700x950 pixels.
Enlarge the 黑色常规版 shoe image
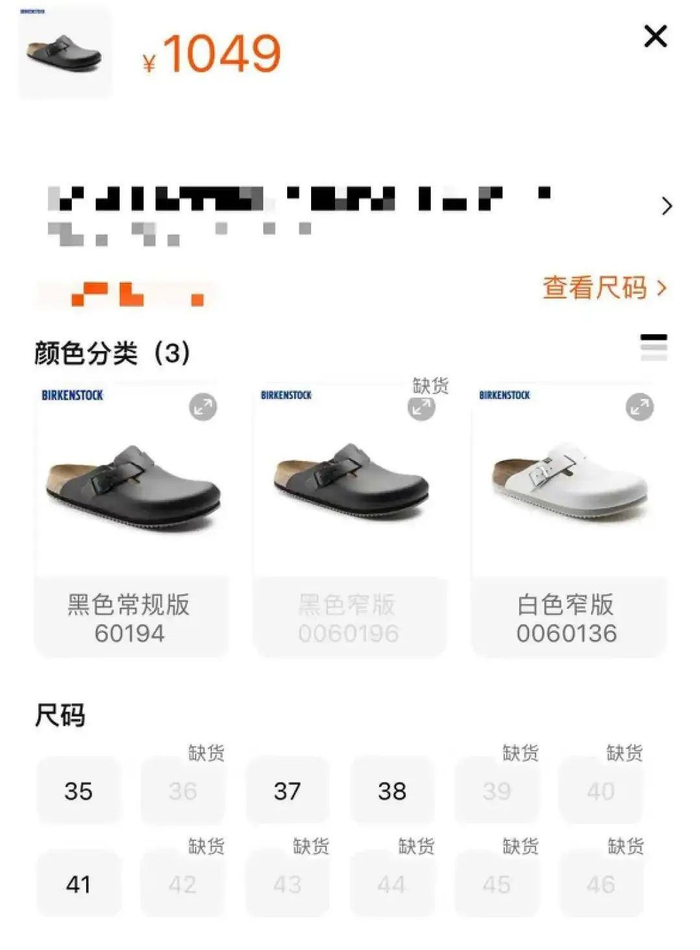click(x=204, y=407)
